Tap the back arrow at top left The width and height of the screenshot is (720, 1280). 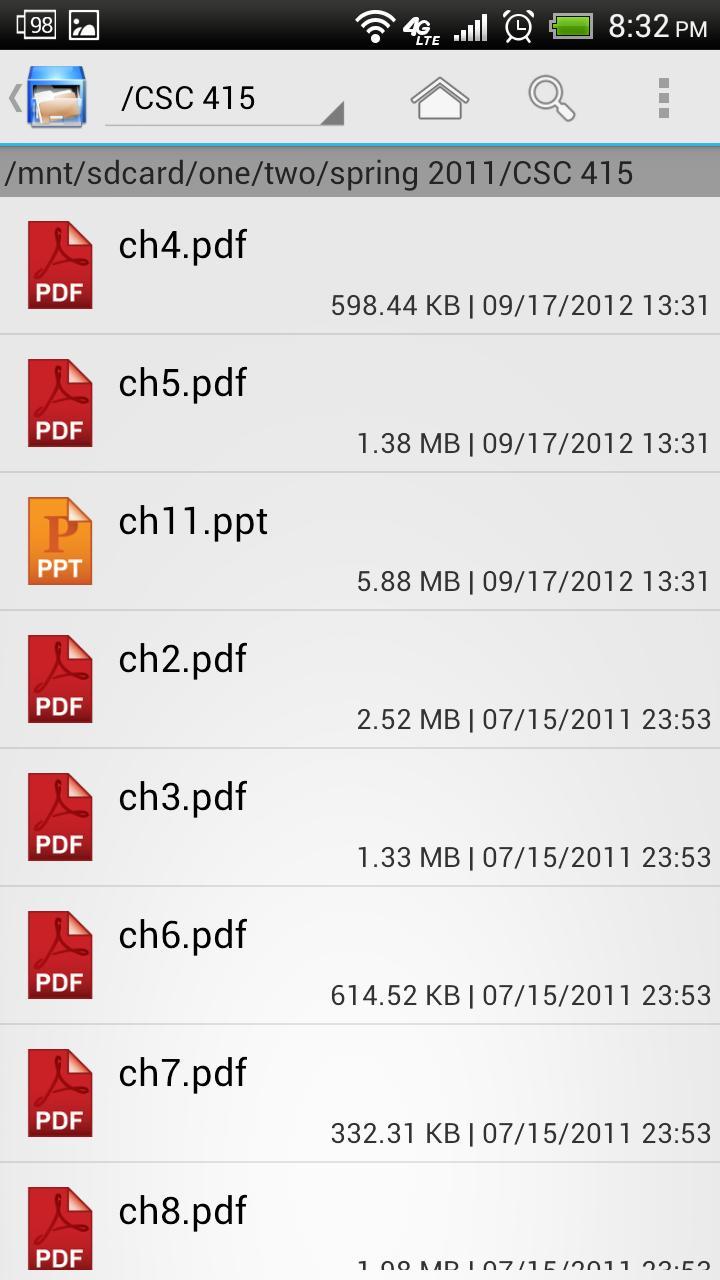(x=14, y=97)
